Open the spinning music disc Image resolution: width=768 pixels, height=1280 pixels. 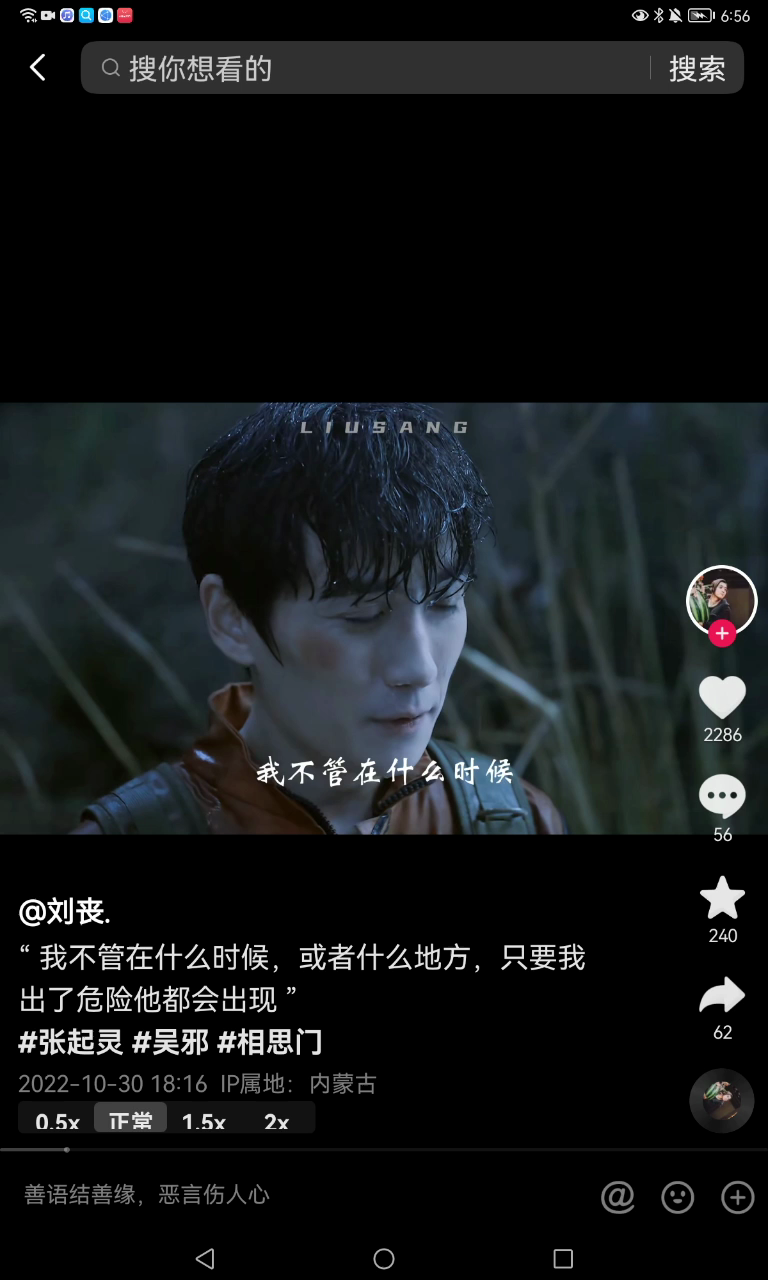[721, 1100]
